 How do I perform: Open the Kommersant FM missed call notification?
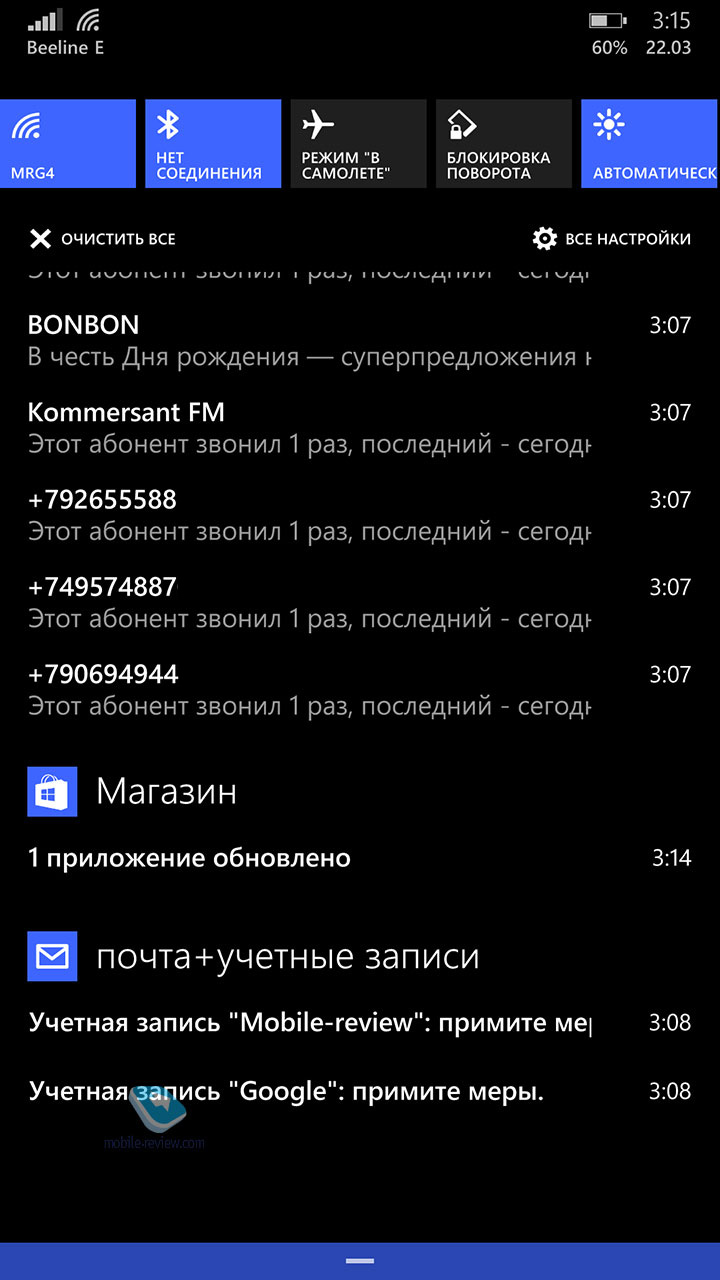(360, 428)
